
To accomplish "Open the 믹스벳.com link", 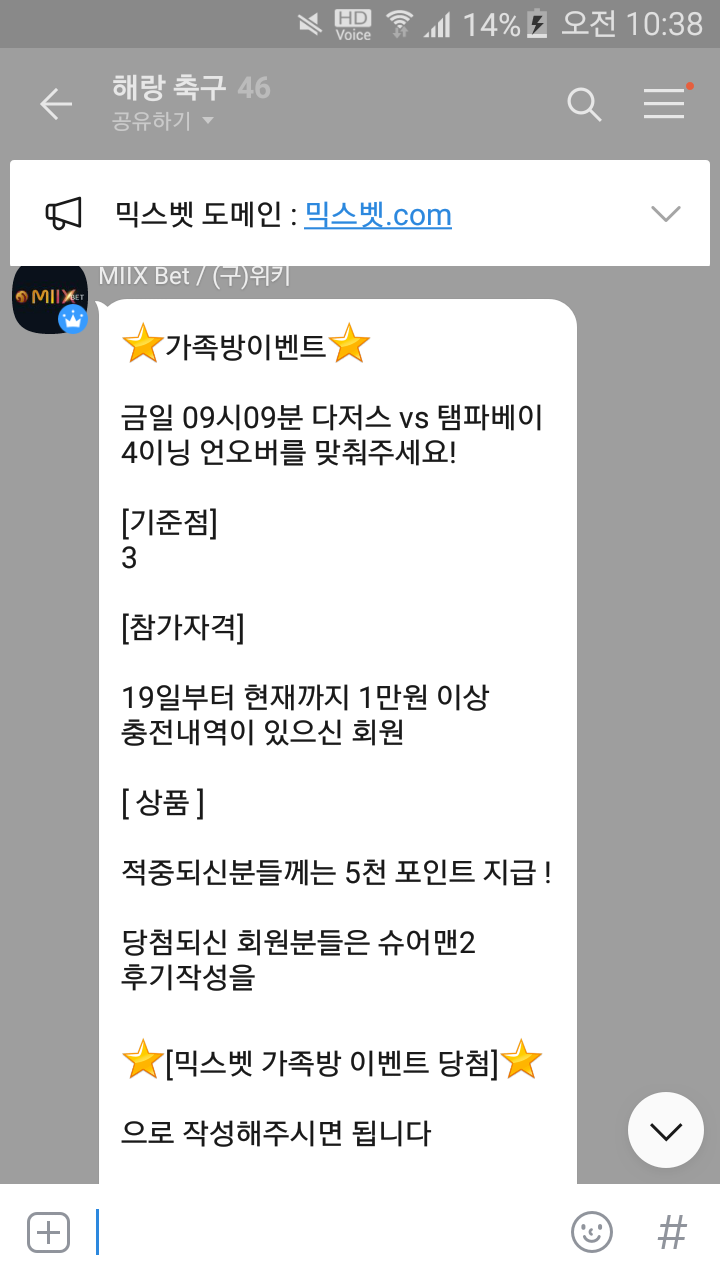I will [x=378, y=214].
